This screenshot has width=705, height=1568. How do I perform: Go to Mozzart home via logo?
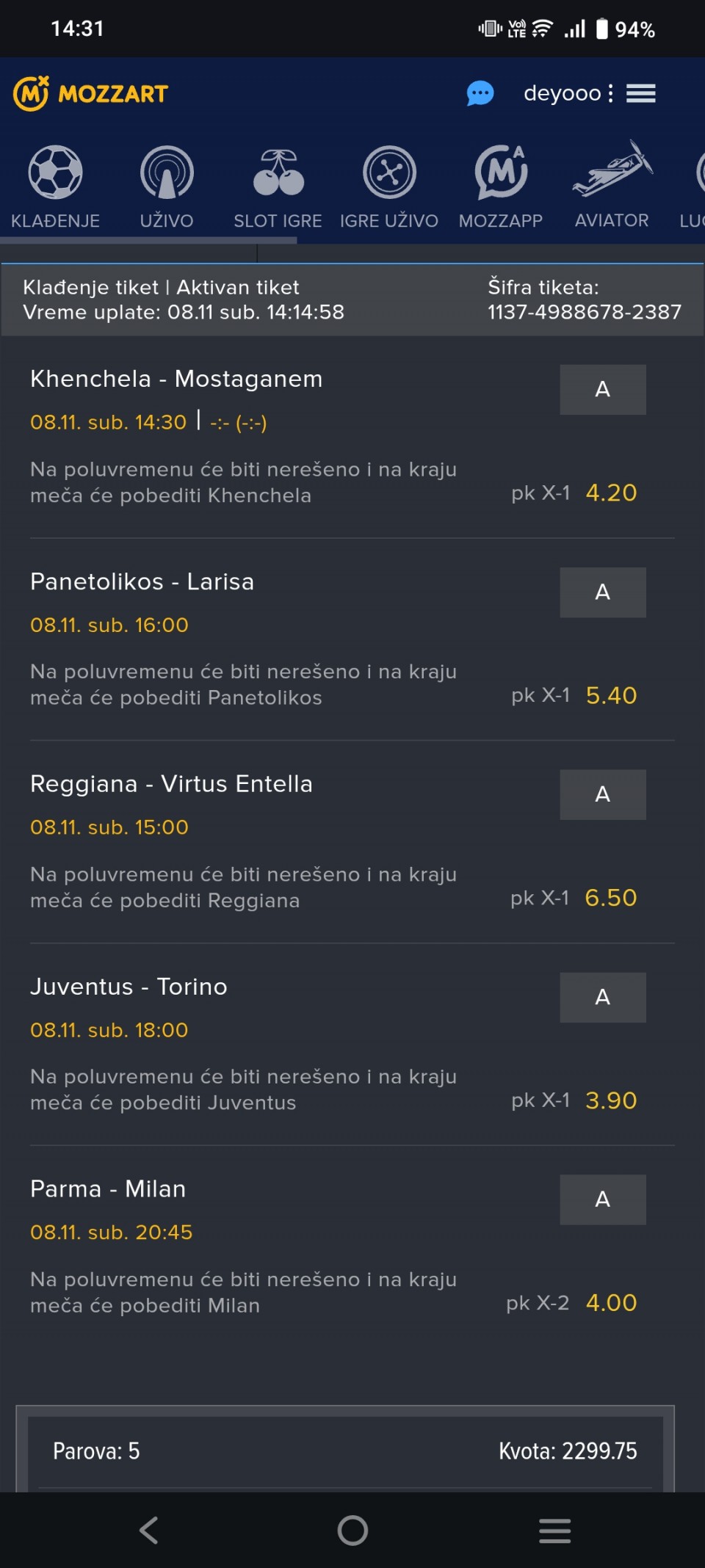click(91, 93)
